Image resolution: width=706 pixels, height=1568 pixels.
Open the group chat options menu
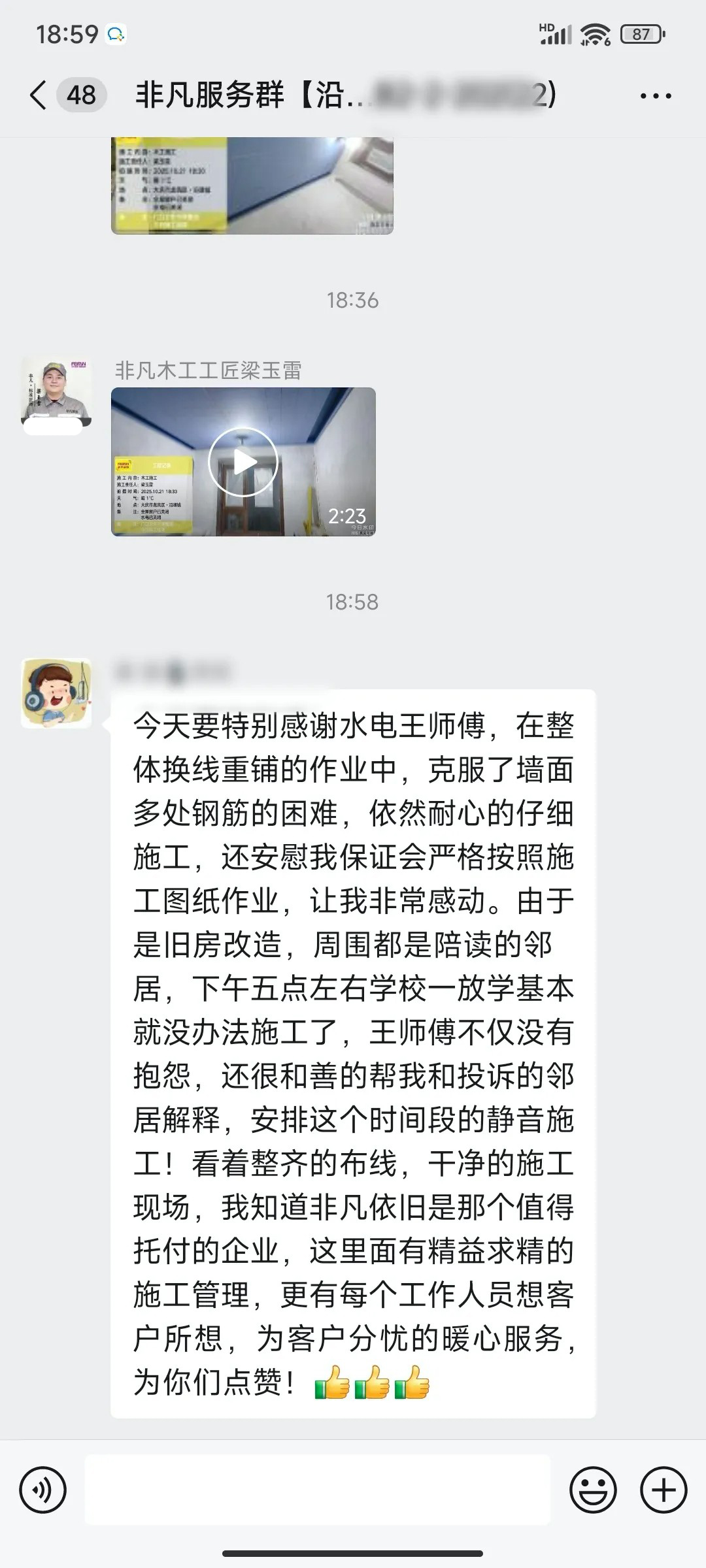[x=655, y=95]
